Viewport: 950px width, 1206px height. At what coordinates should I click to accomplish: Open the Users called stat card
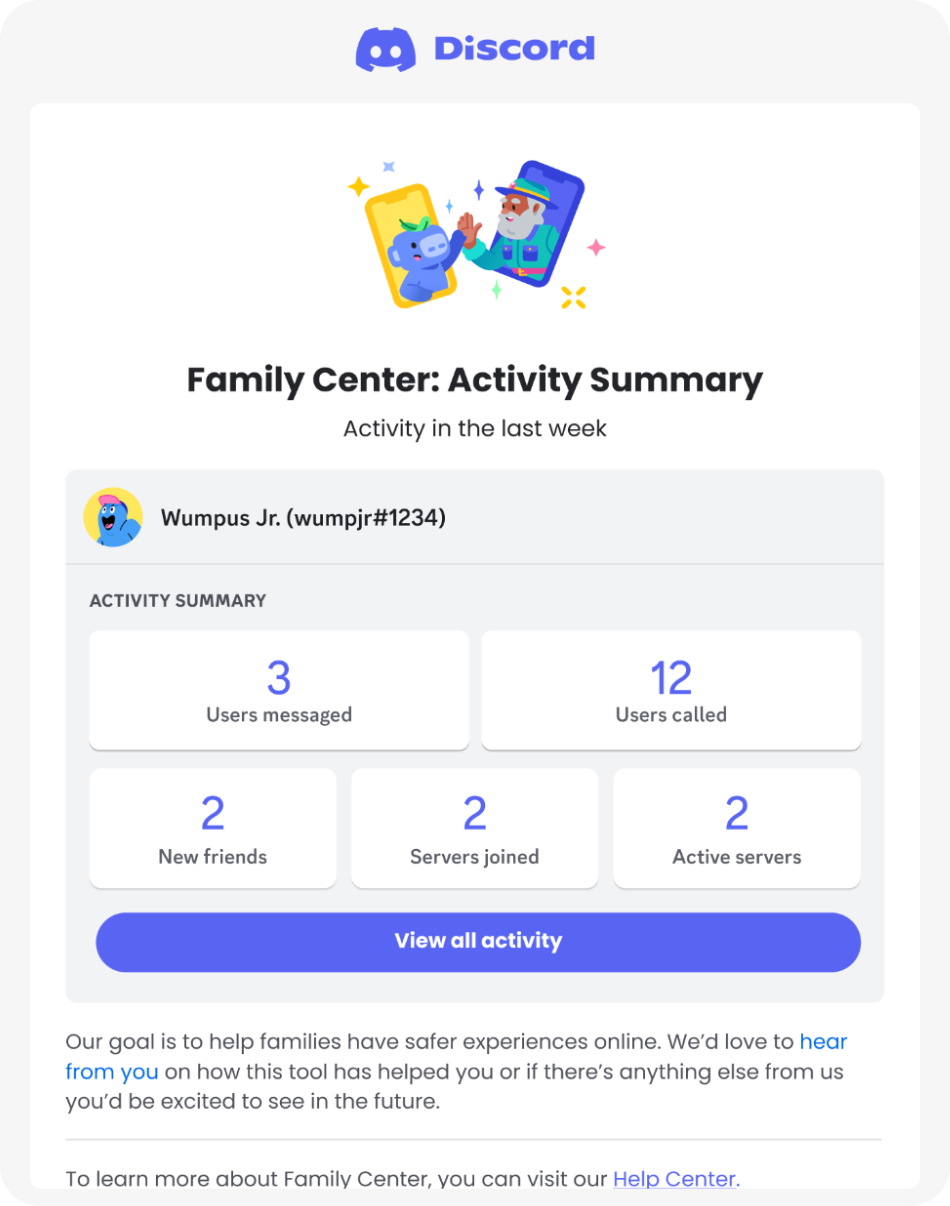pyautogui.click(x=671, y=689)
